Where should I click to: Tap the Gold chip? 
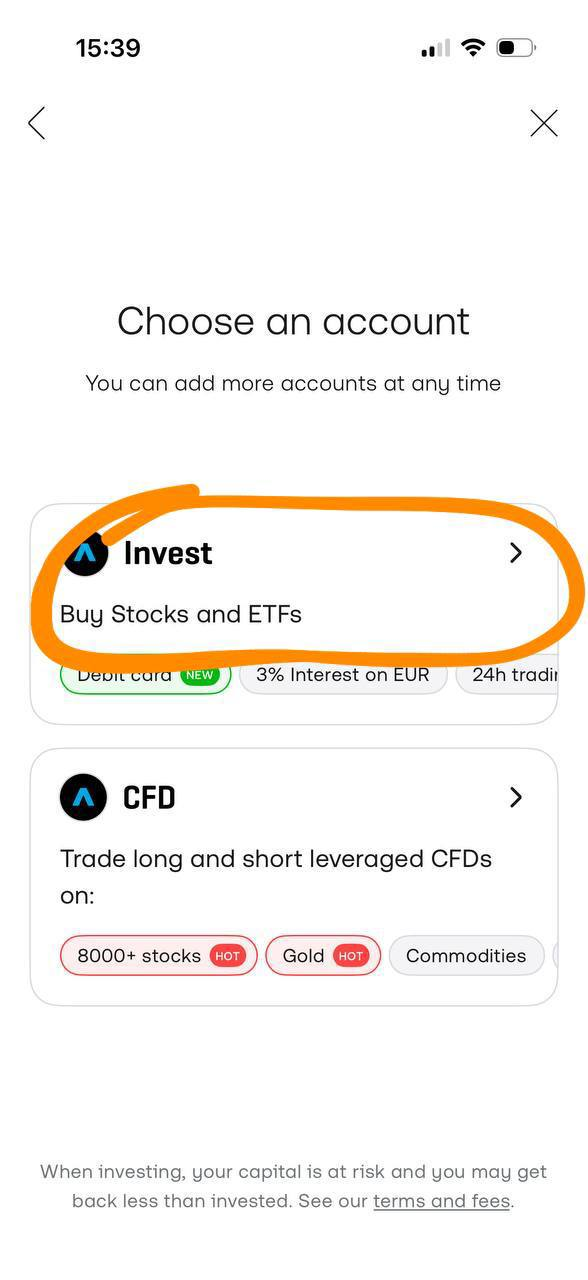(323, 956)
